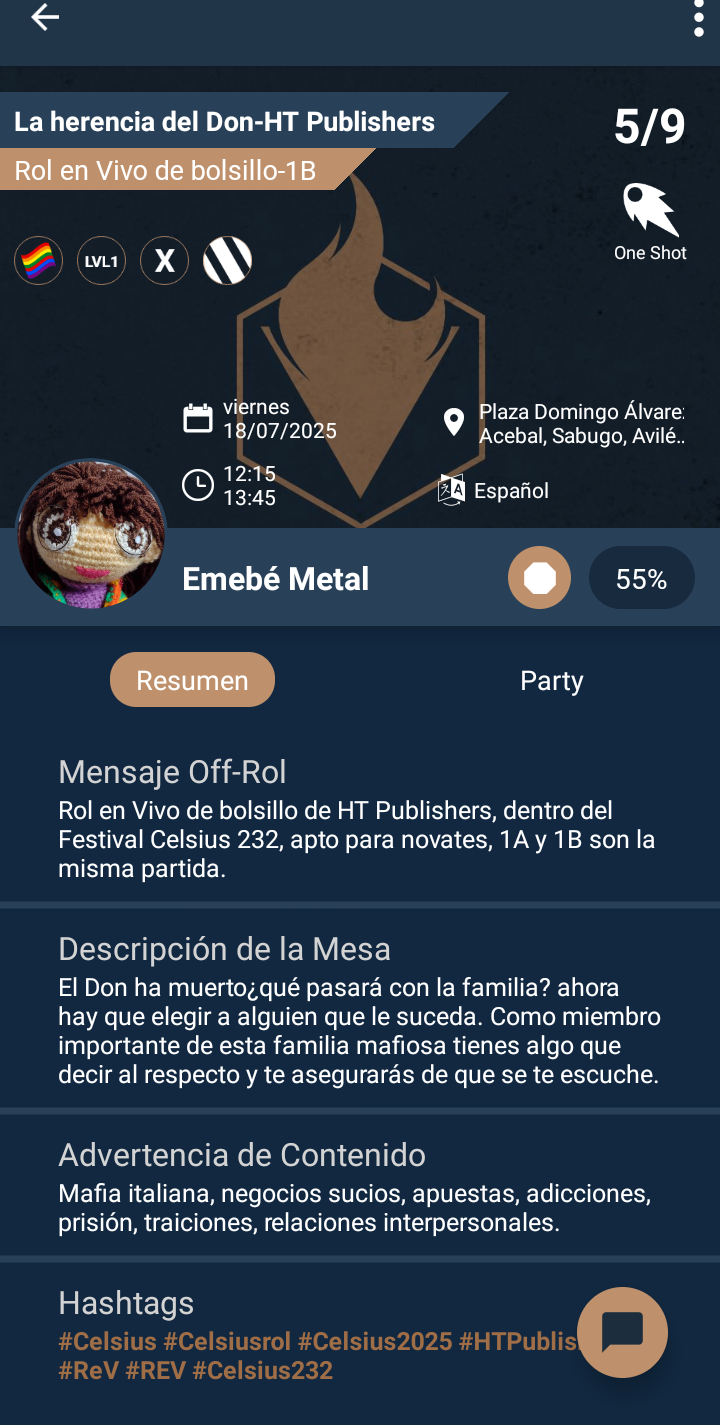
Task: Select the Resumen tab
Action: 192,681
